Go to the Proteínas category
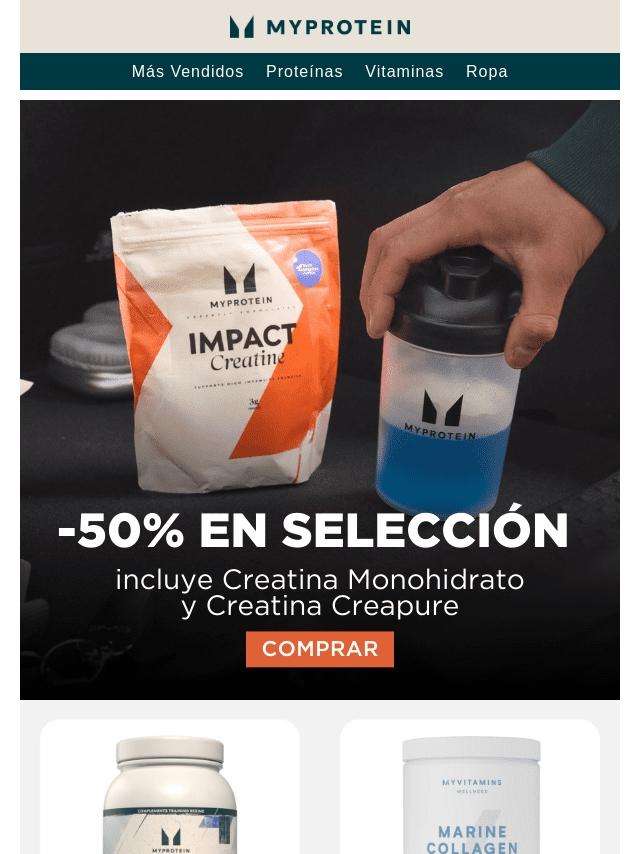The image size is (640, 854). [x=304, y=72]
